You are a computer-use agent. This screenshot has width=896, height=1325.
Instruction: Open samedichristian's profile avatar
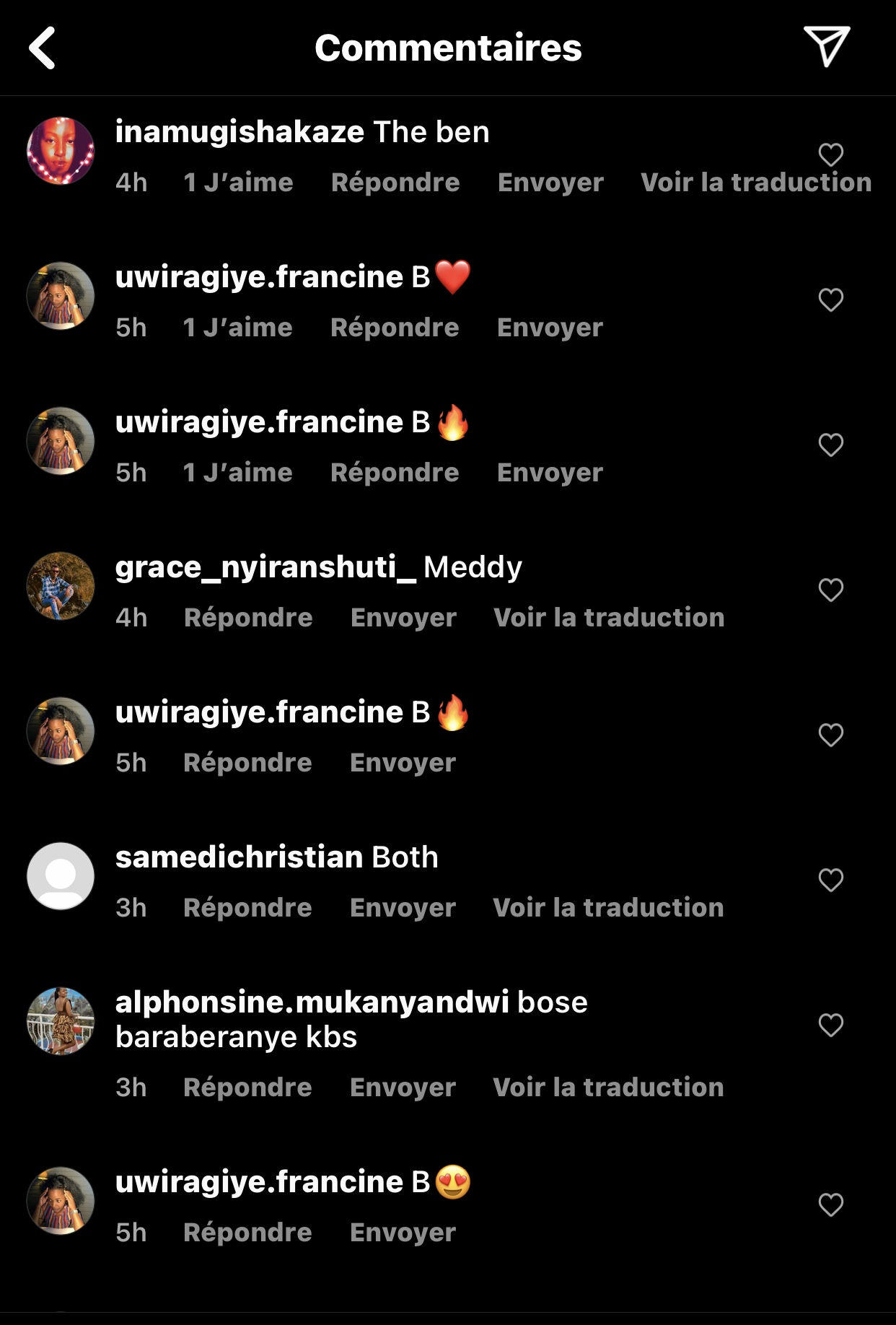point(61,876)
